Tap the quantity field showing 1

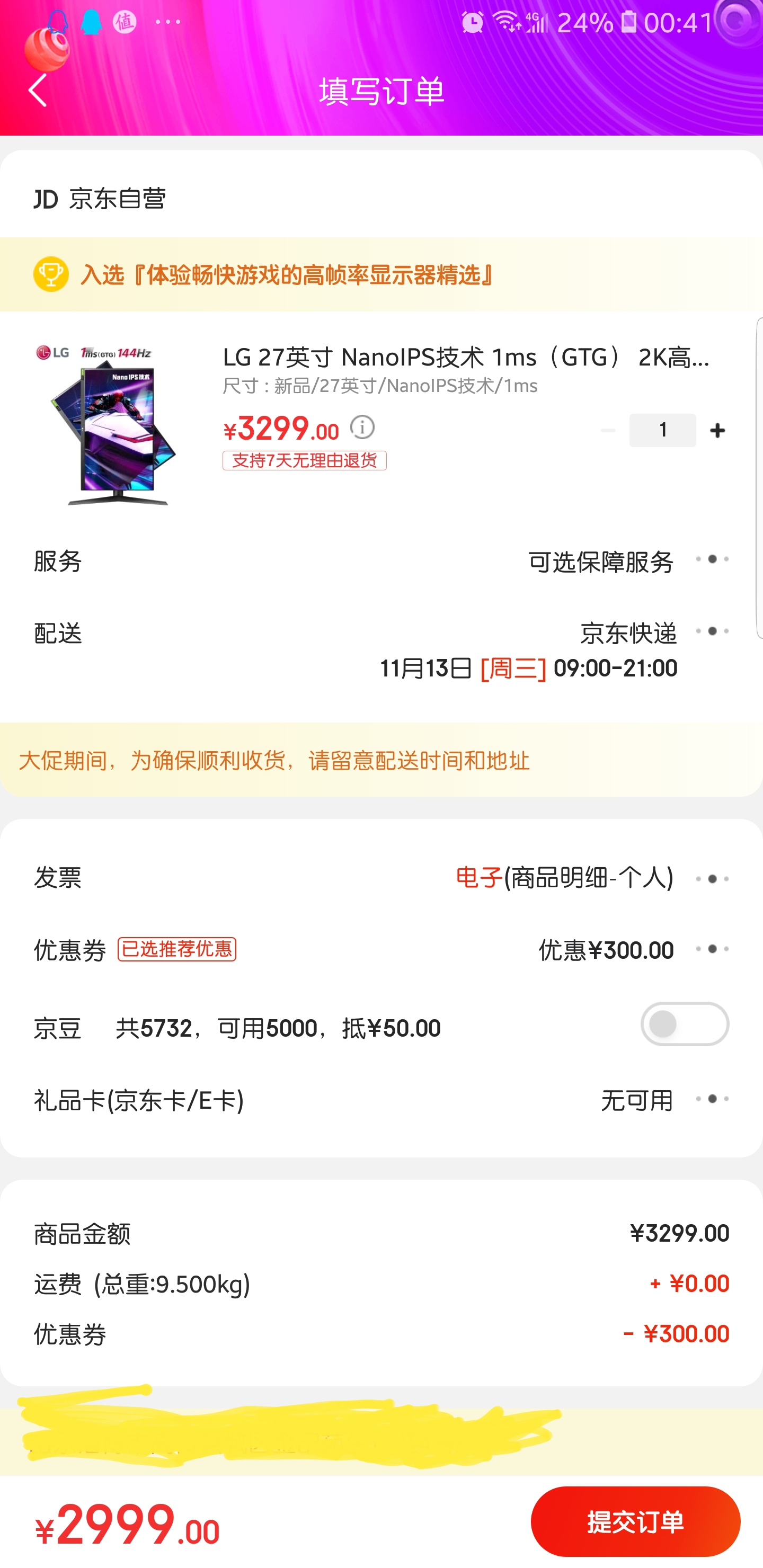pyautogui.click(x=662, y=430)
